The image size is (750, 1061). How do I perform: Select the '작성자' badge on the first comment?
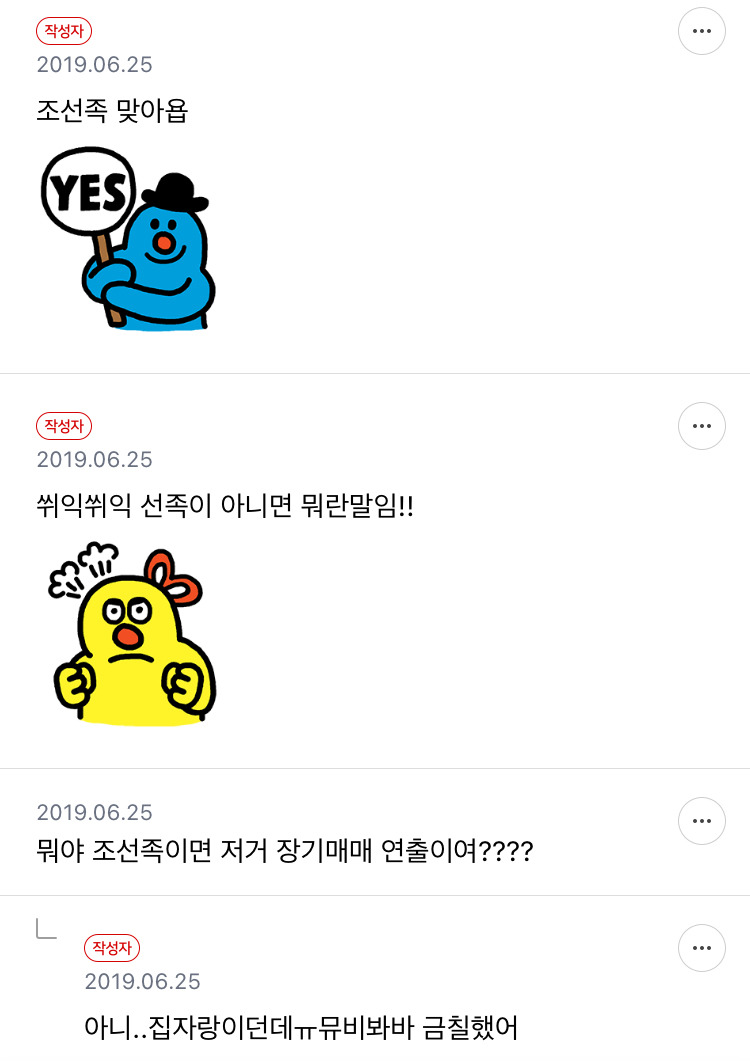(x=63, y=31)
